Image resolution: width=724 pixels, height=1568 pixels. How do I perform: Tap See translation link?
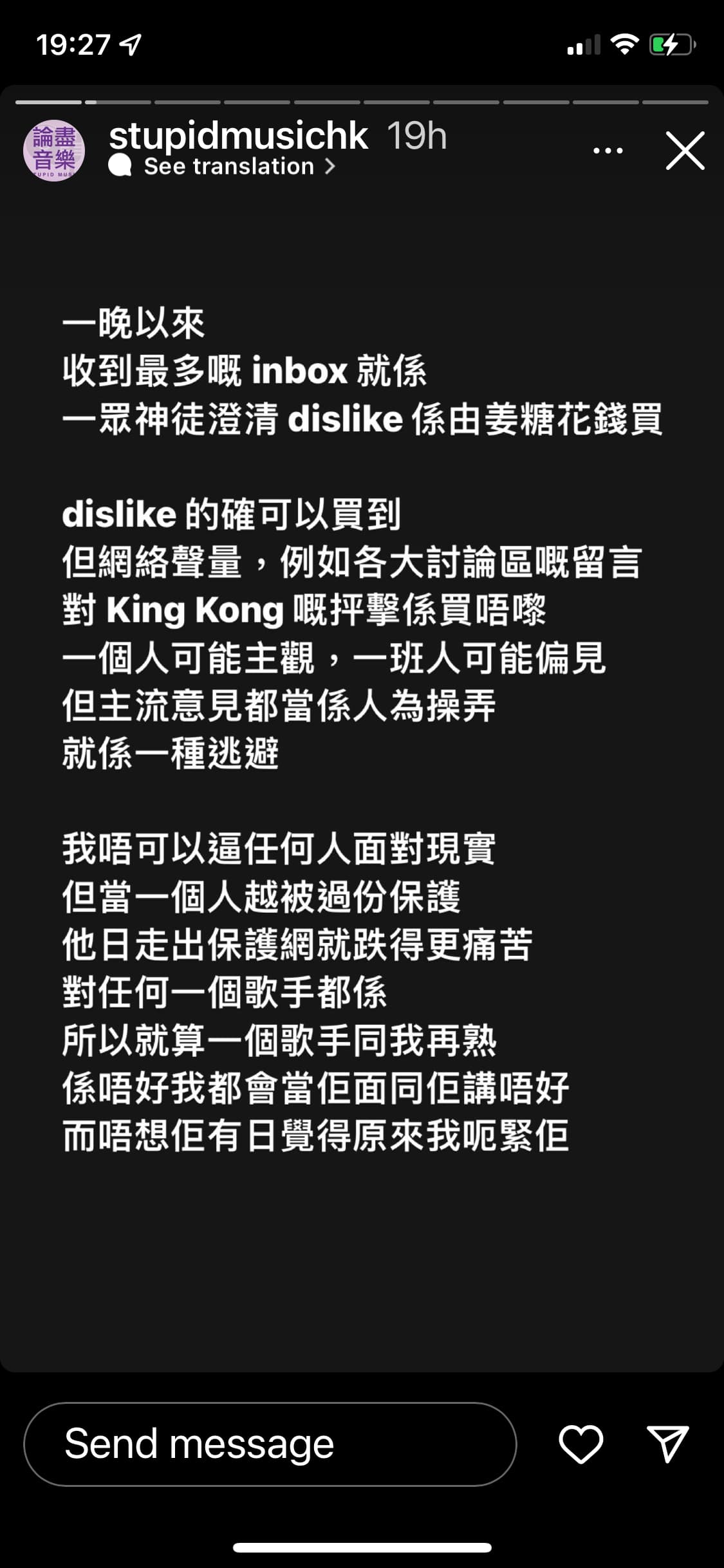point(222,166)
